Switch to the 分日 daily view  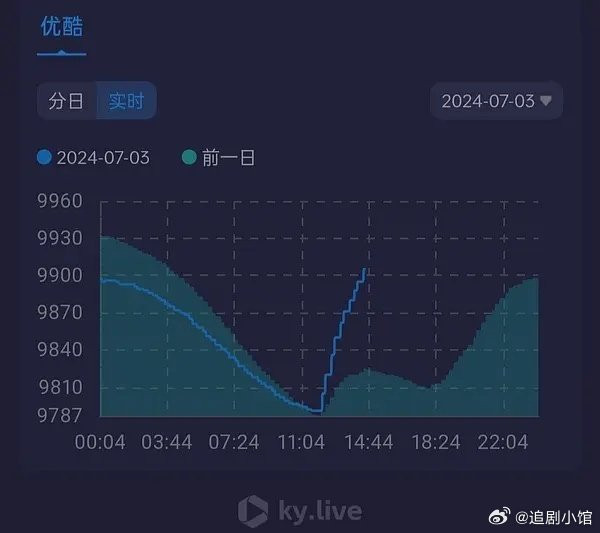pyautogui.click(x=66, y=101)
